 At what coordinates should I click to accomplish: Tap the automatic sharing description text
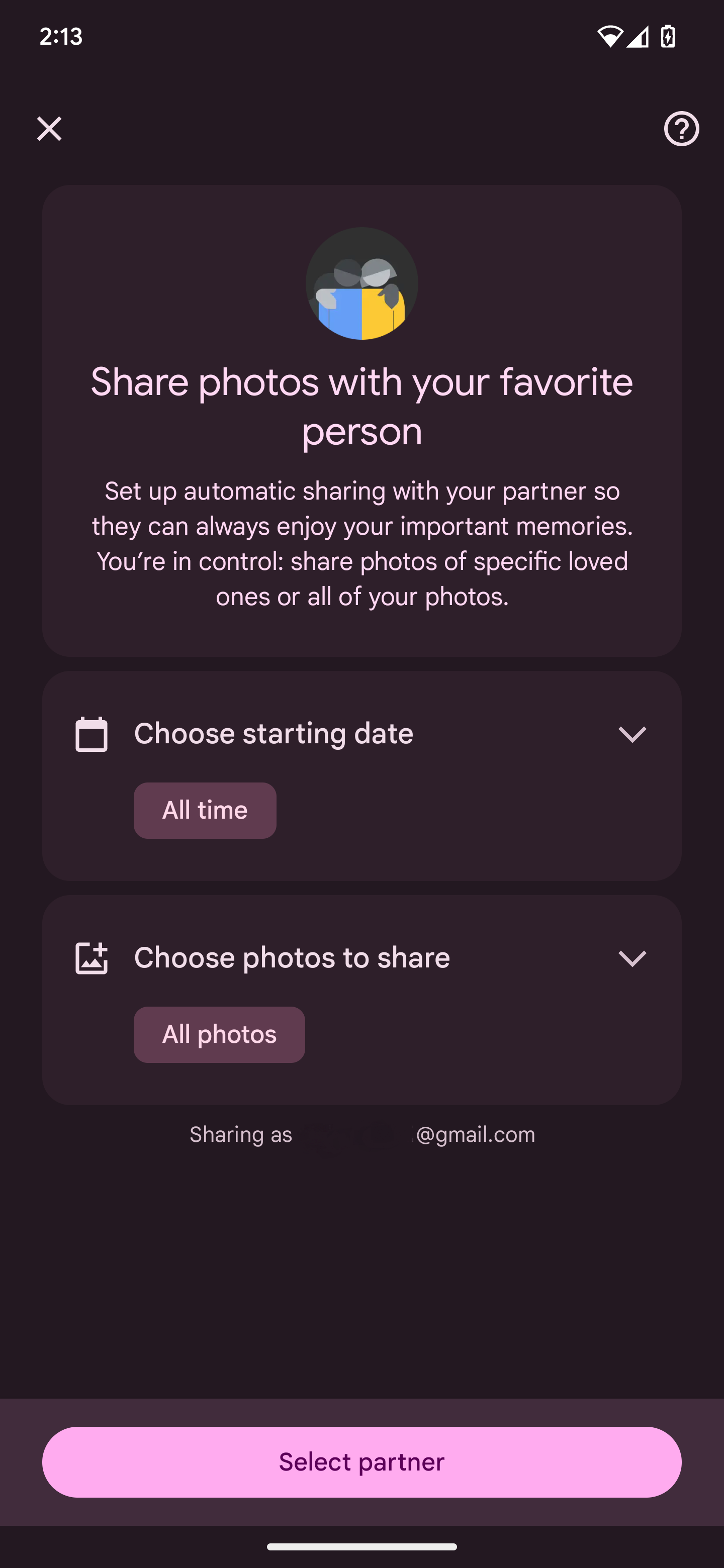(x=361, y=543)
